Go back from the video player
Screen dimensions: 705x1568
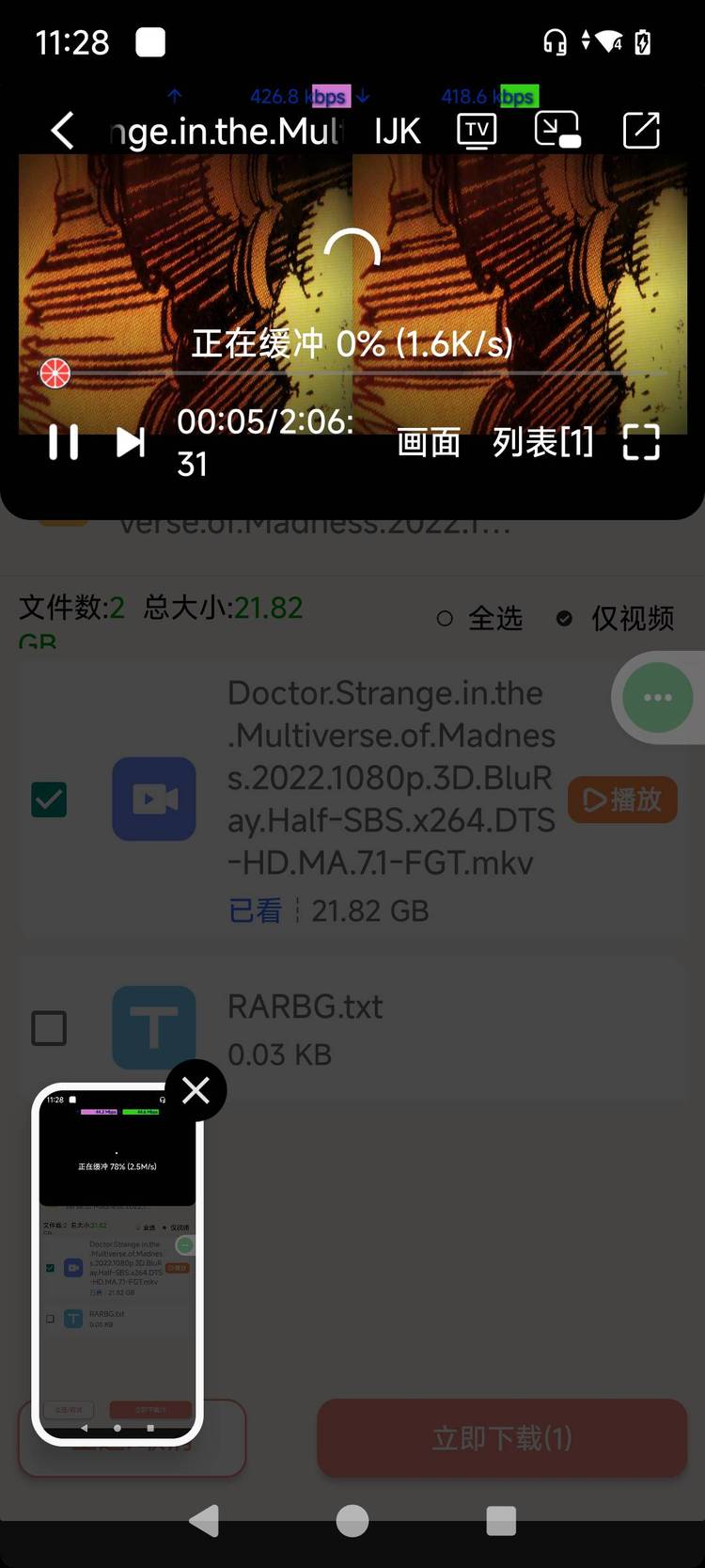point(62,132)
